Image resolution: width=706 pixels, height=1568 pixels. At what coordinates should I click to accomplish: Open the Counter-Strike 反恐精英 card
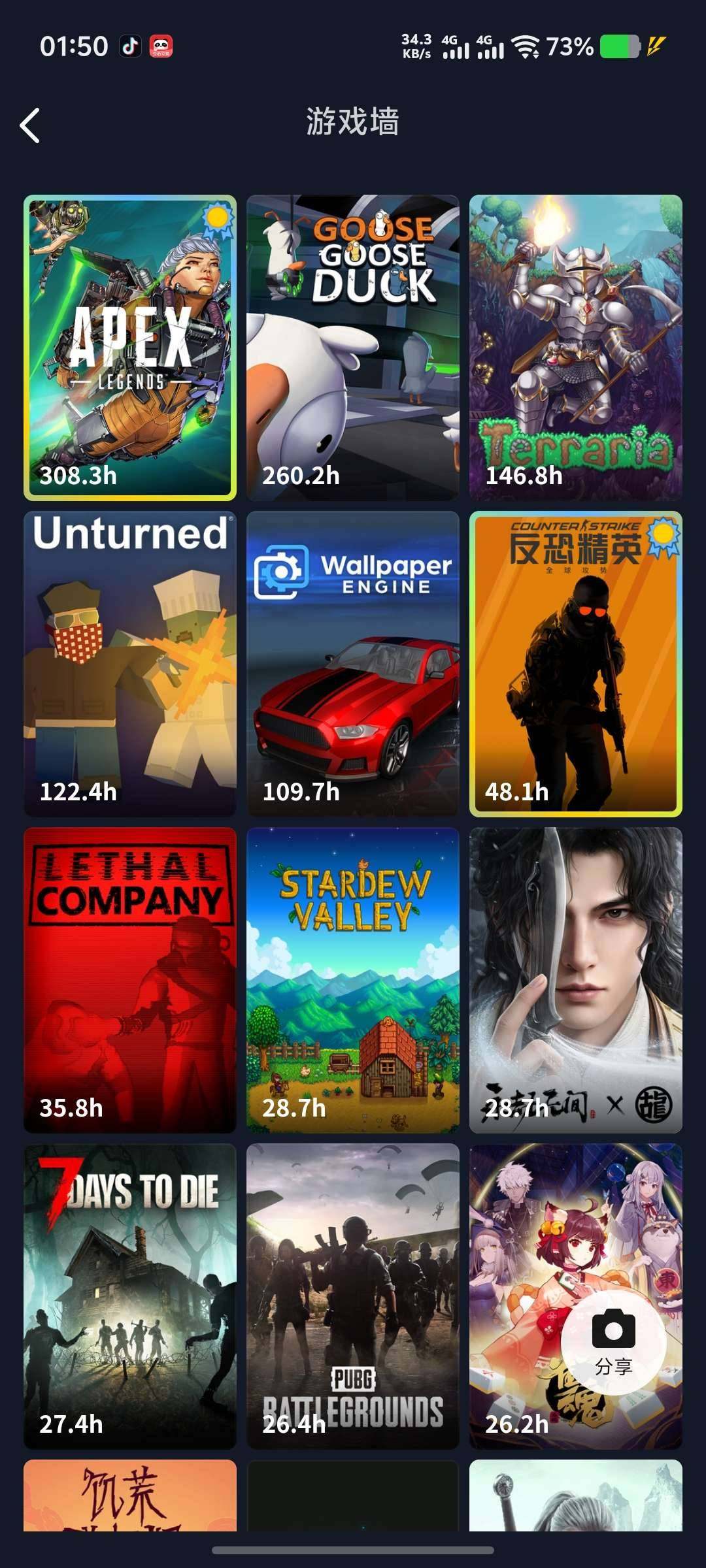point(575,664)
